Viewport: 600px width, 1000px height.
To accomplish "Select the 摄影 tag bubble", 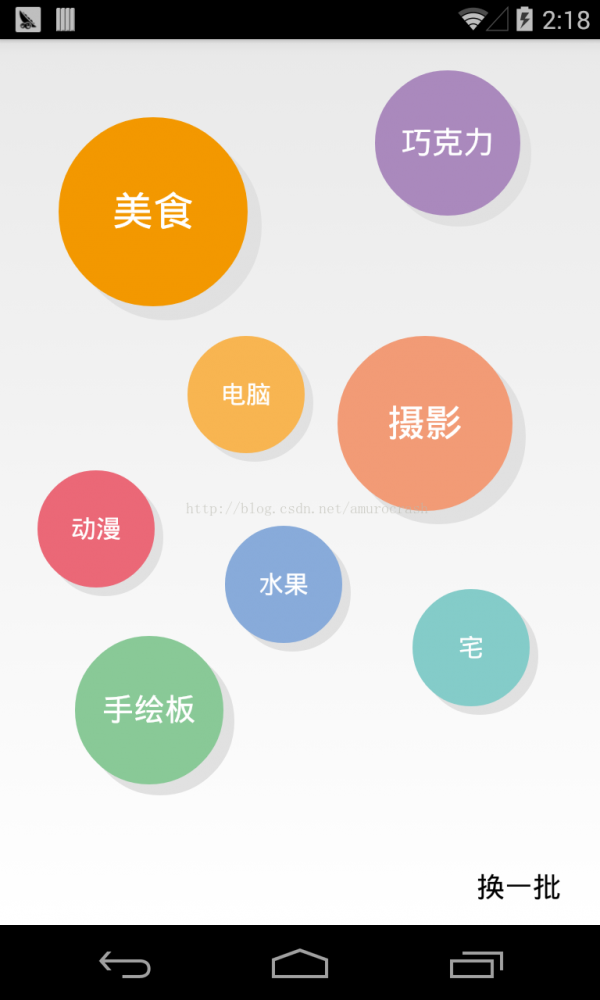I will (425, 423).
